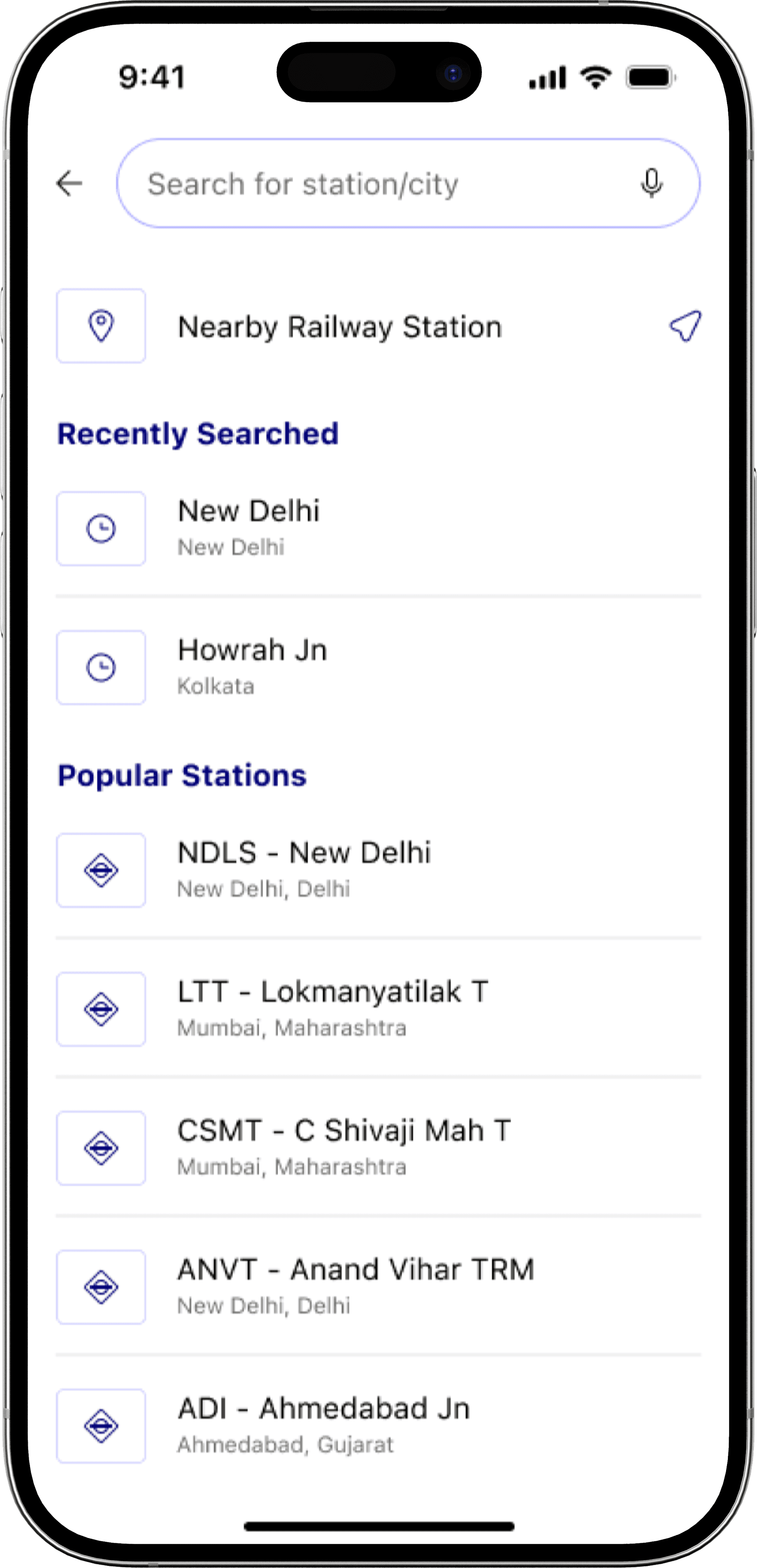Screen dimensions: 757x1568
Task: Go back using the arrow icon
Action: (70, 183)
